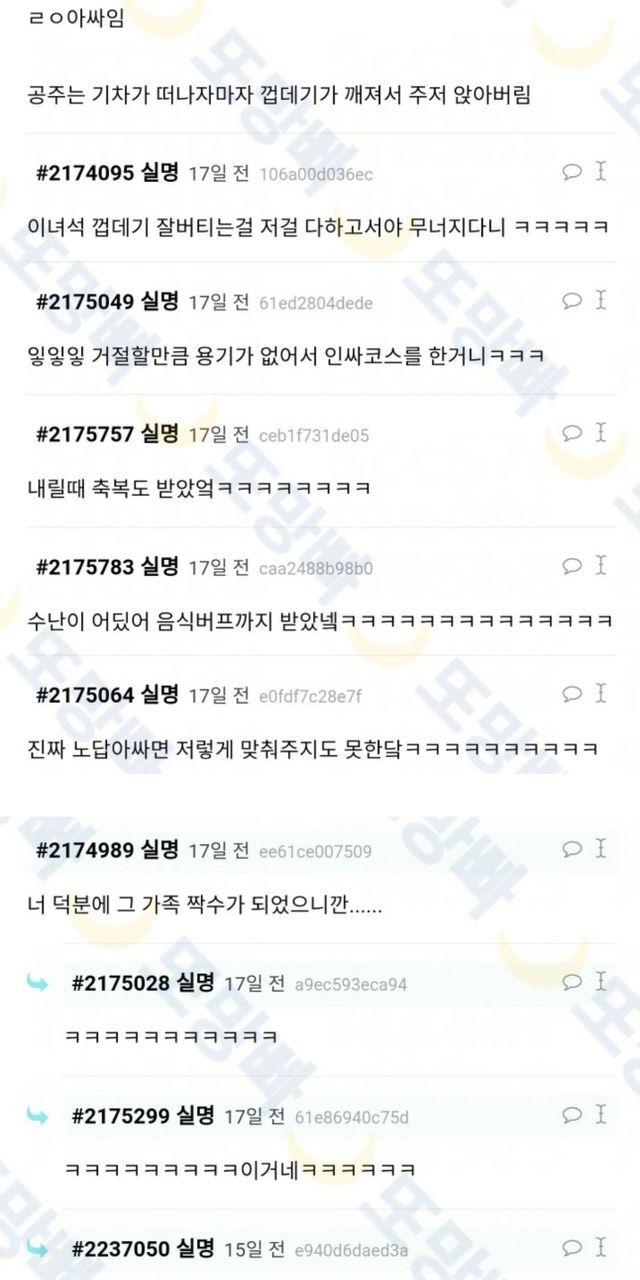640x1280 pixels.
Task: Open reply bubble on comment #2175757
Action: (x=572, y=433)
